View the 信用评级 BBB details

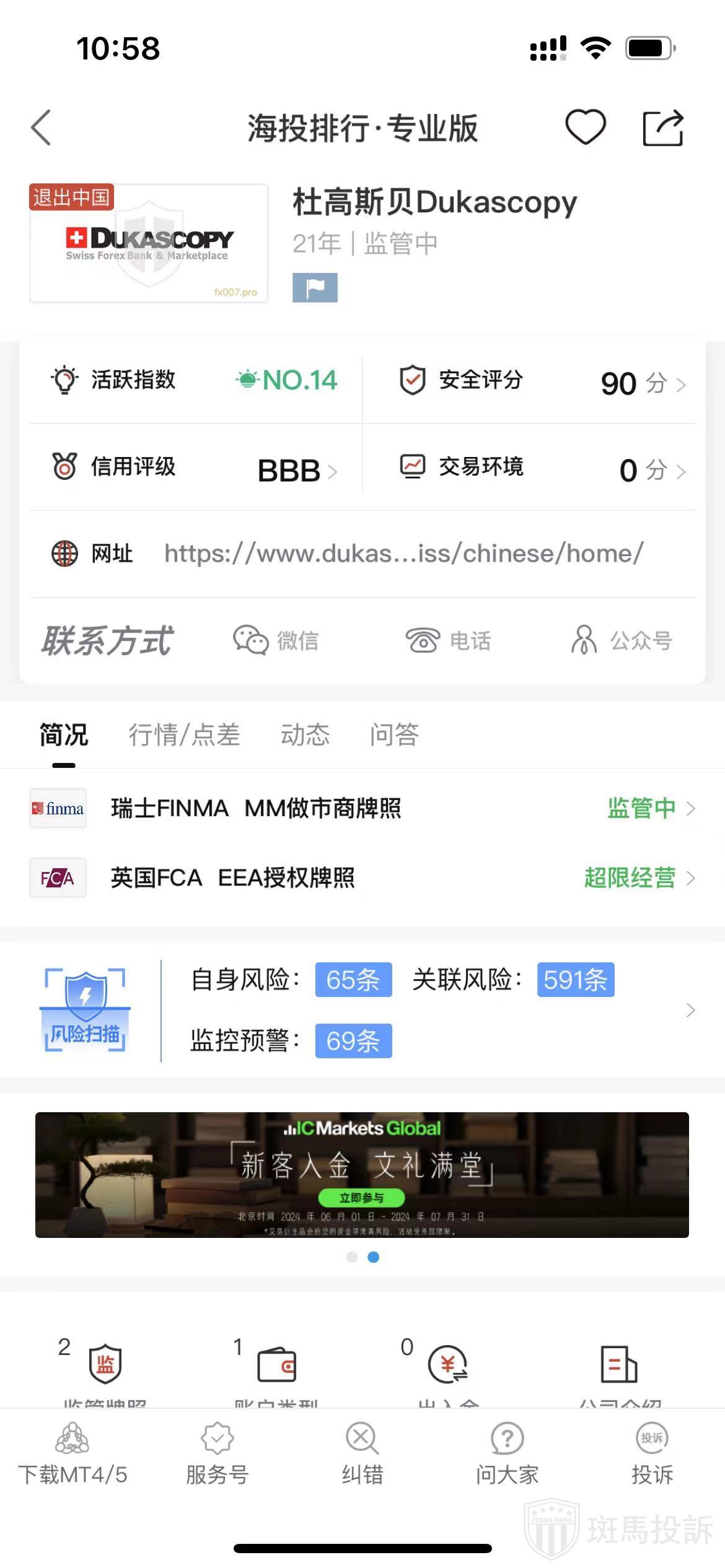click(195, 468)
